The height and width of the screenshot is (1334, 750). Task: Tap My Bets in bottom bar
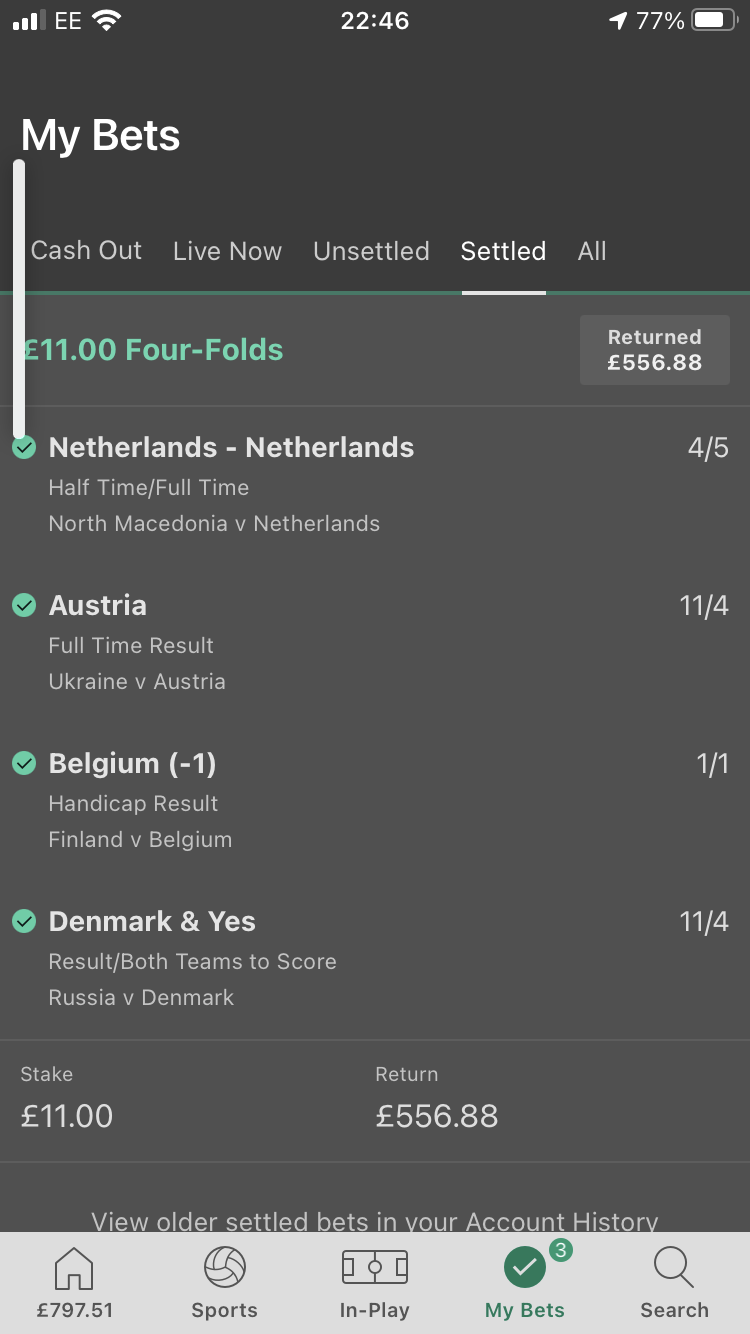[x=525, y=1284]
